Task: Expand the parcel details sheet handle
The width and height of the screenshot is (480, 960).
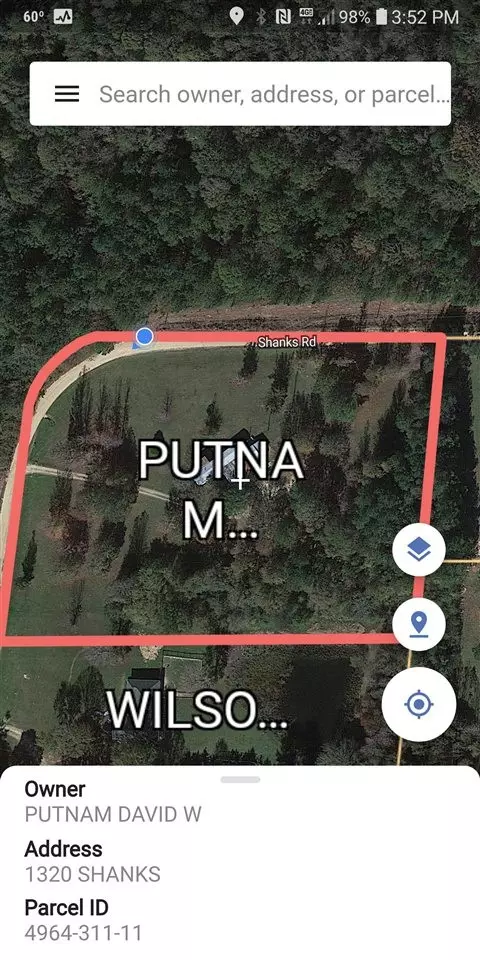Action: [241, 779]
